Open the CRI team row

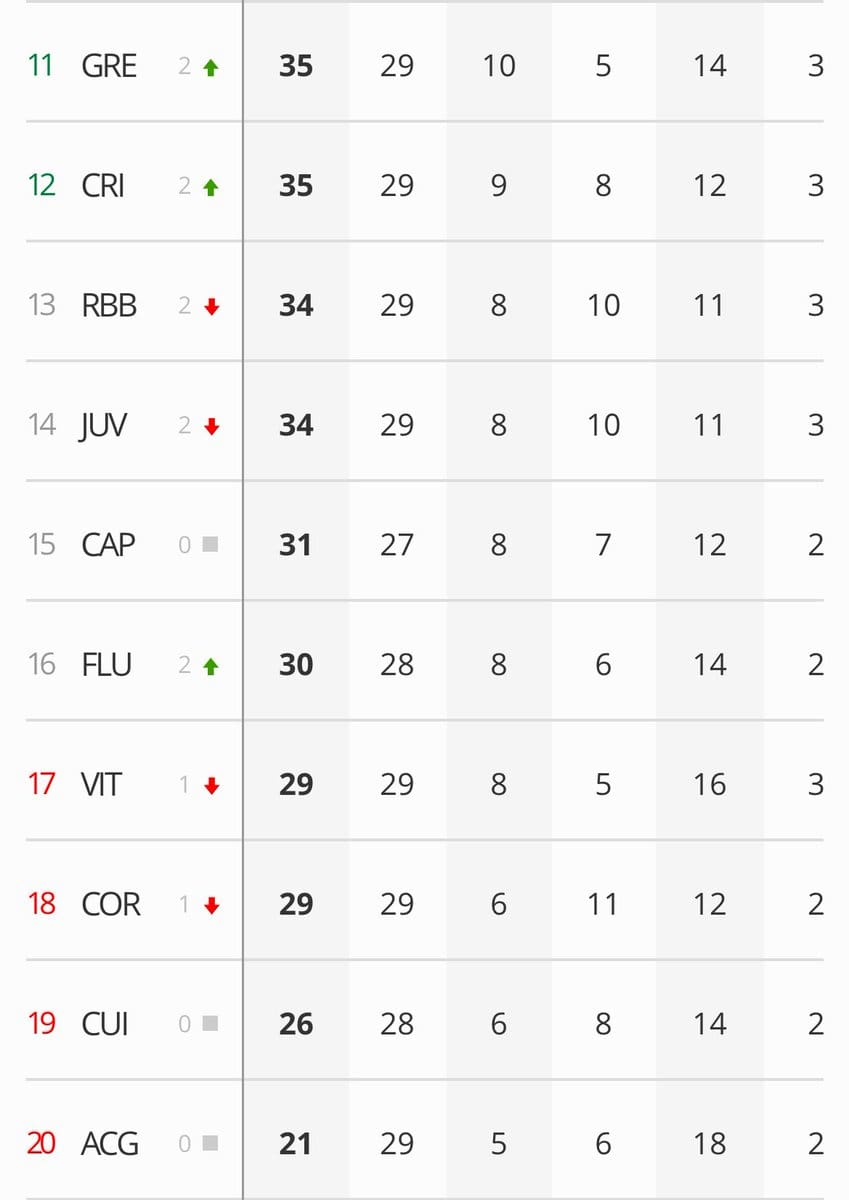coord(103,186)
